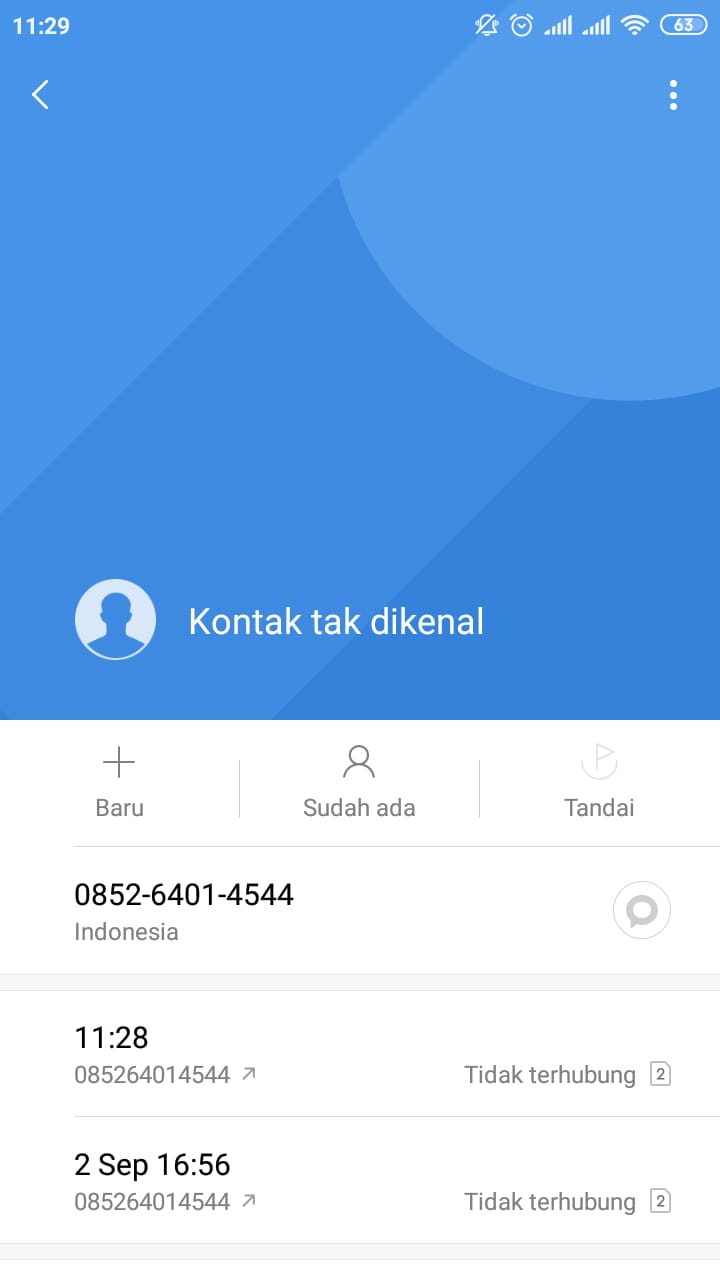Select Tandai to mark the number
This screenshot has width=720, height=1280.
pos(598,807)
